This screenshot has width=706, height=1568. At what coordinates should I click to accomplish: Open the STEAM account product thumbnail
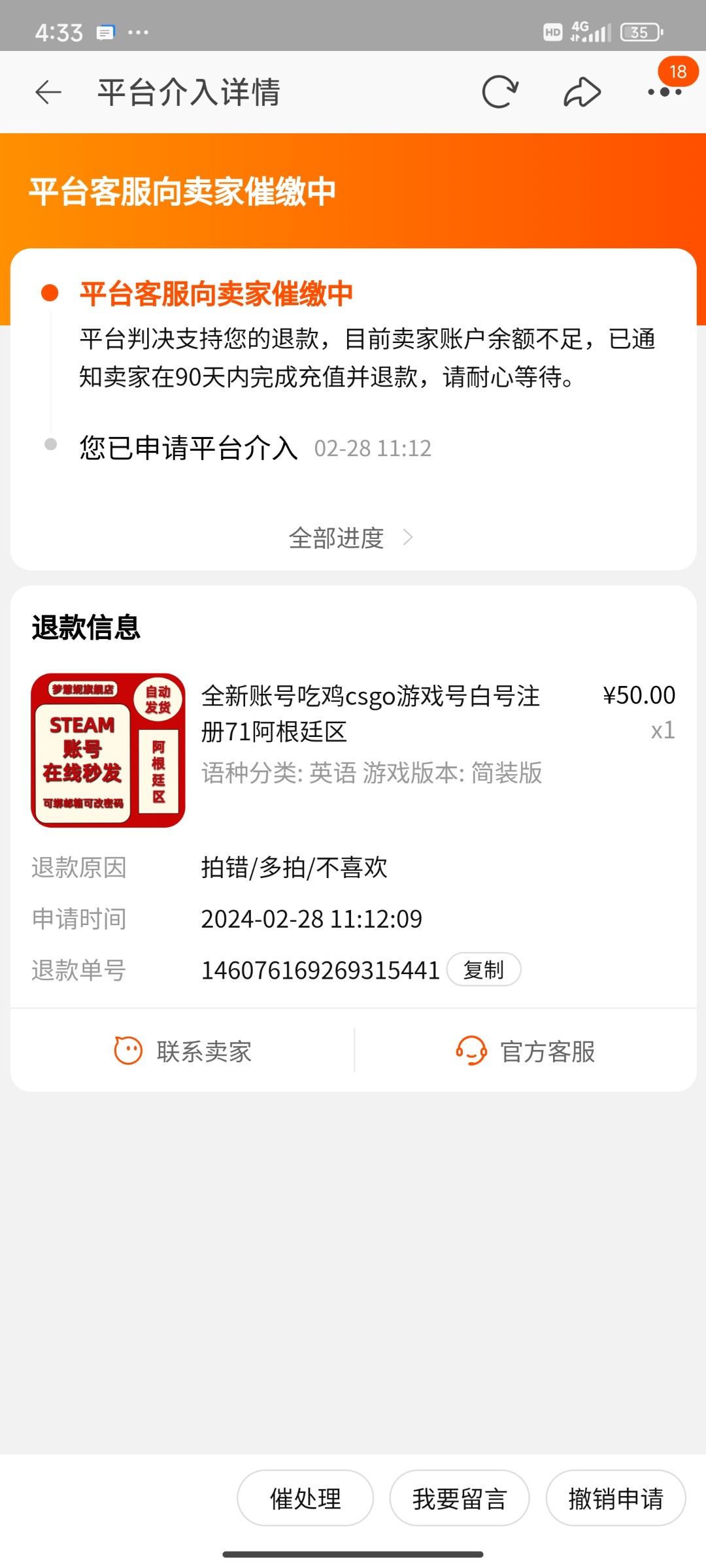(109, 750)
